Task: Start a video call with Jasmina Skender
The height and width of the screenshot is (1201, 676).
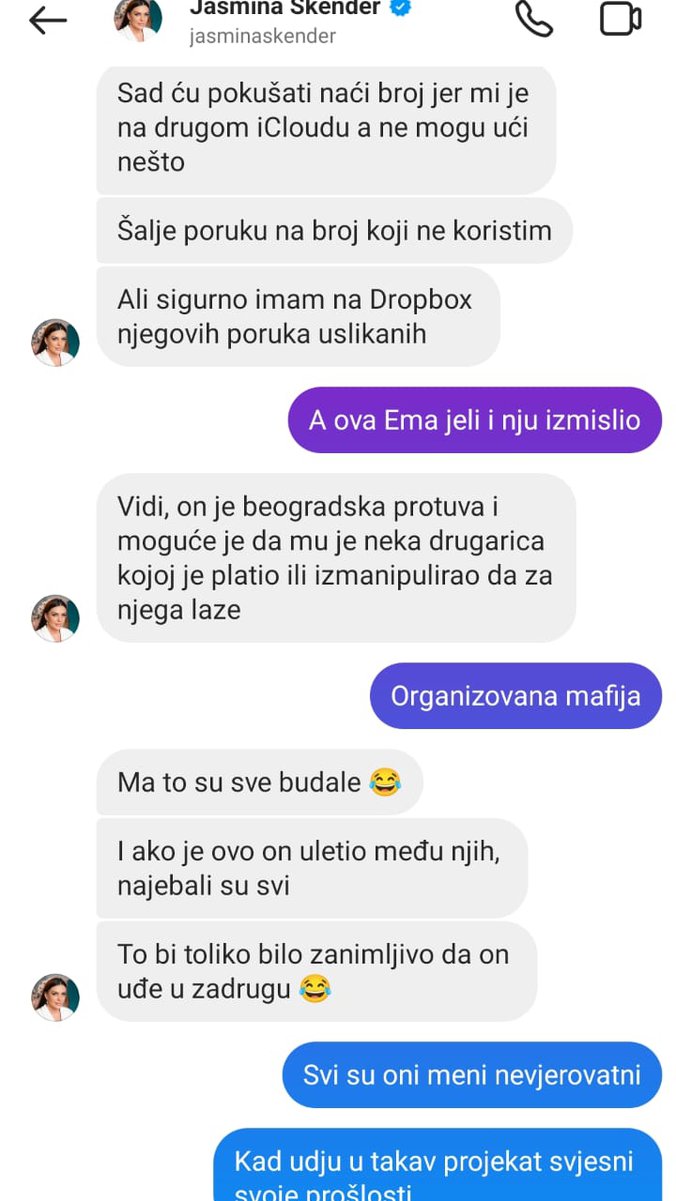Action: (x=620, y=18)
